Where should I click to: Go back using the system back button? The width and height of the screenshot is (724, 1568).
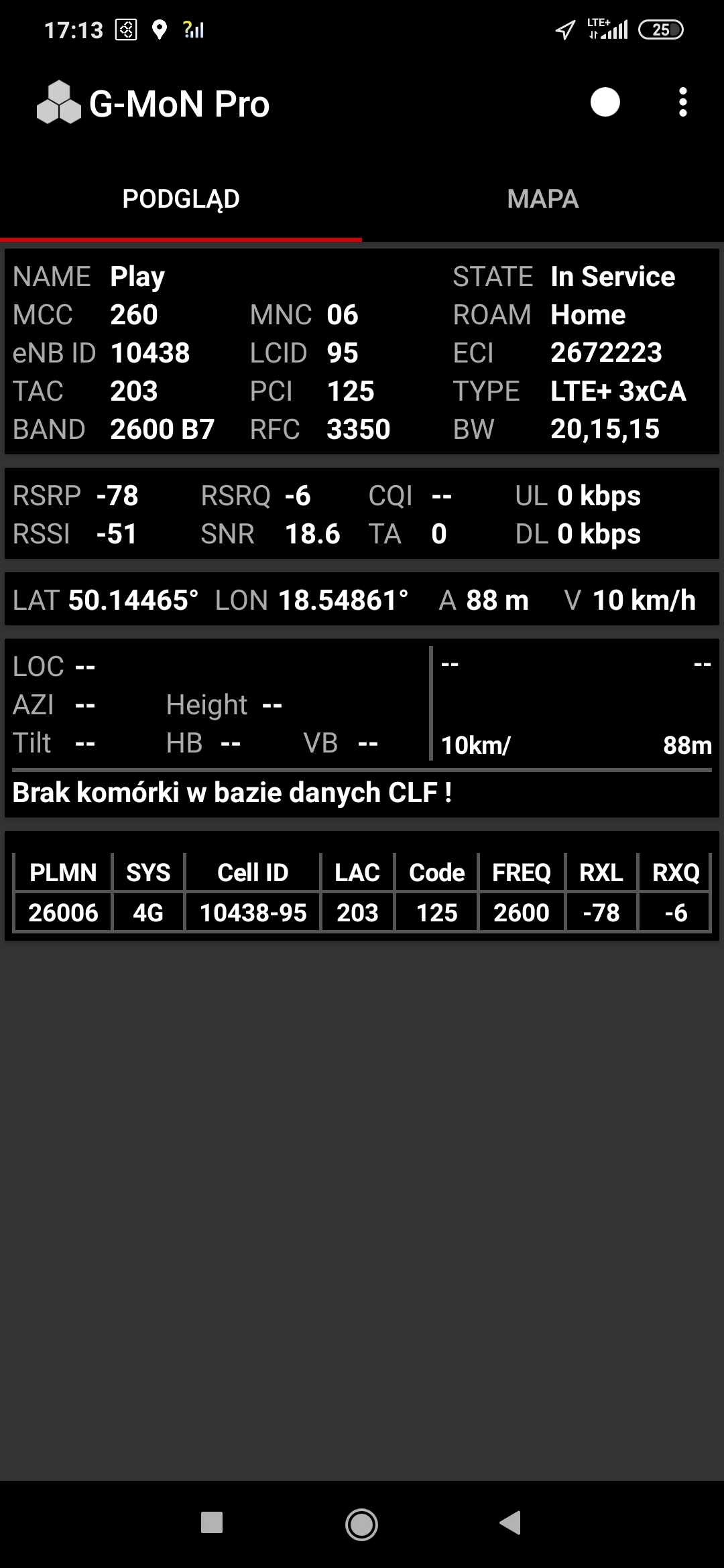click(511, 1522)
